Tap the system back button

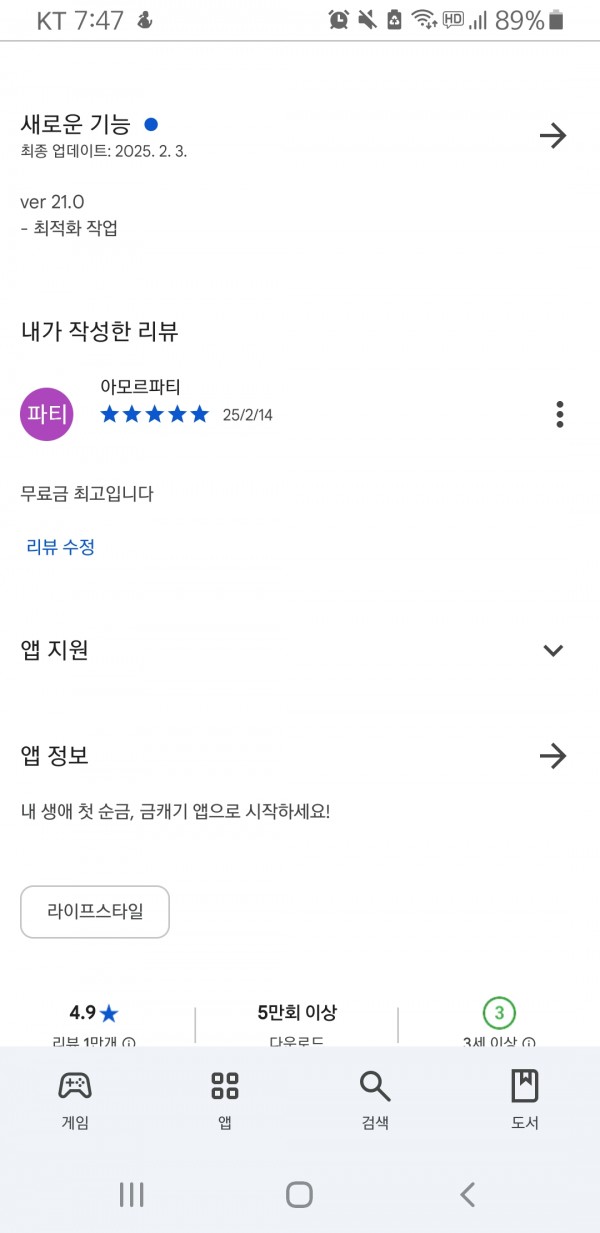point(467,1194)
